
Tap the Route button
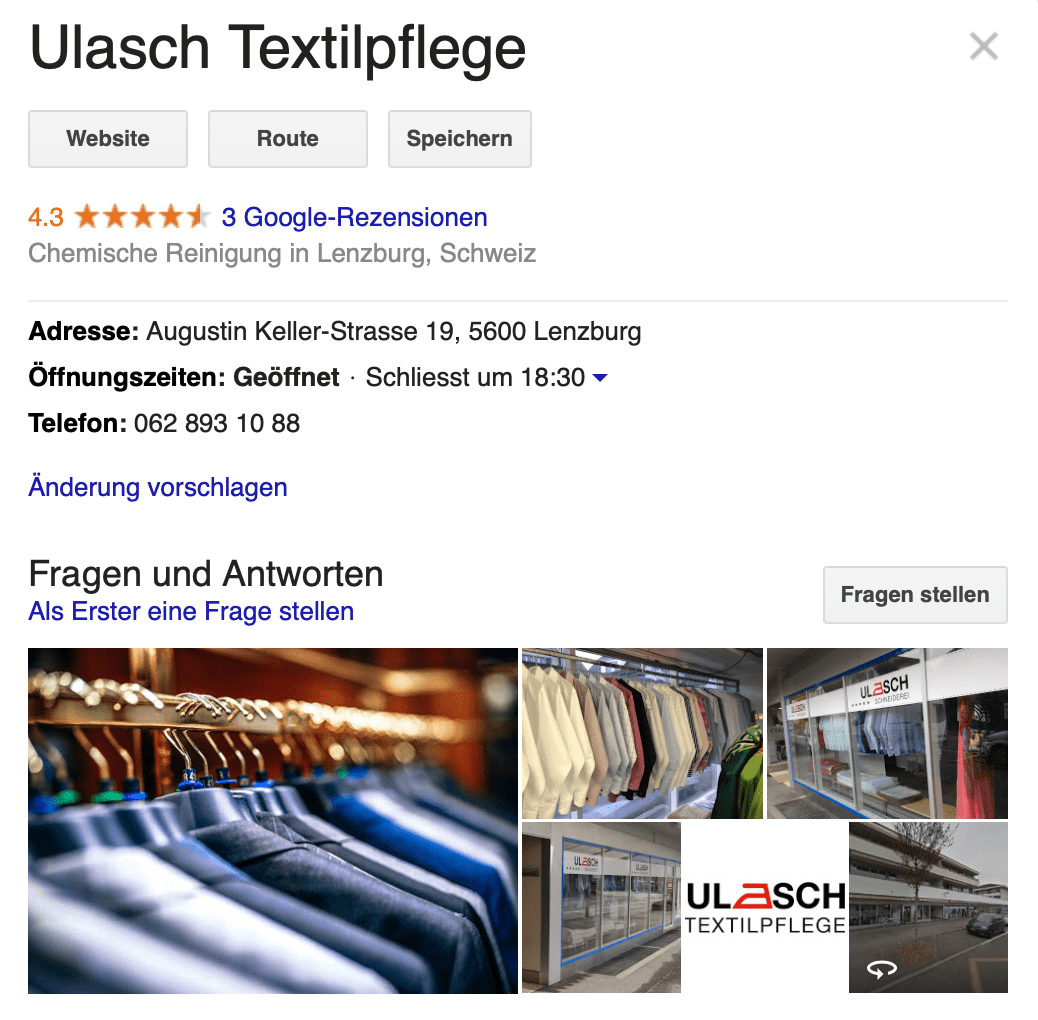pos(288,139)
